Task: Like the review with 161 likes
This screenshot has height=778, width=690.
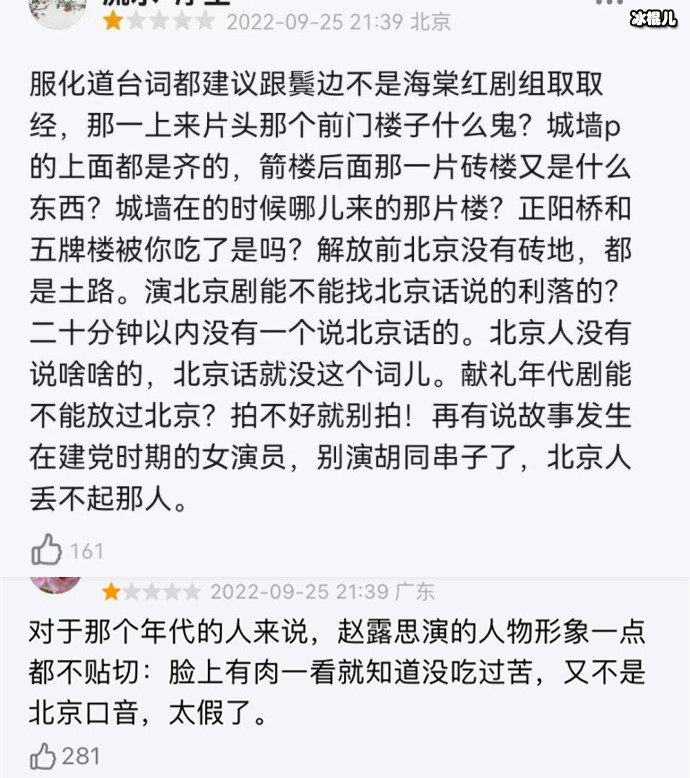Action: click(x=47, y=548)
